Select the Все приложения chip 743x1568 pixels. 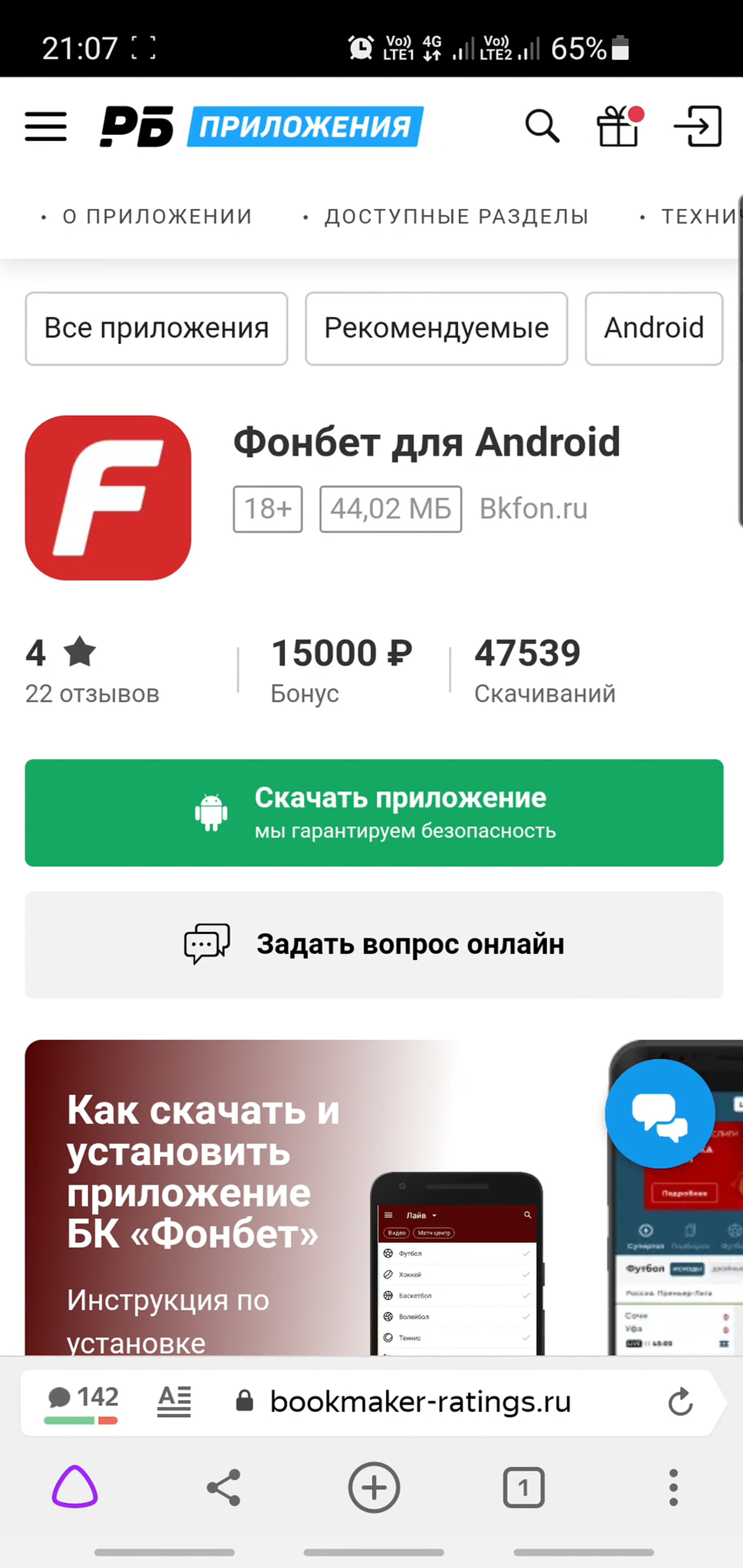tap(157, 329)
